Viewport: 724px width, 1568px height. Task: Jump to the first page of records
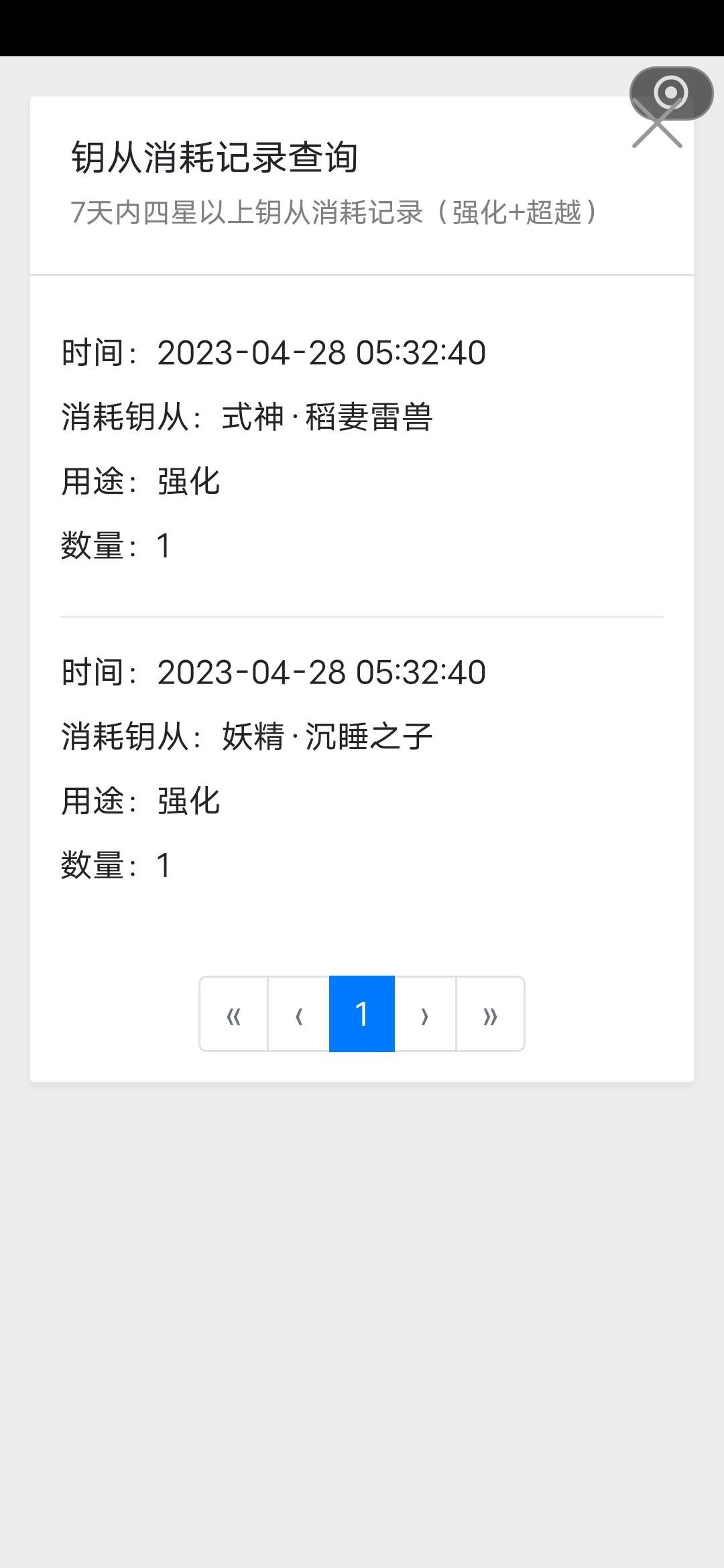234,1014
